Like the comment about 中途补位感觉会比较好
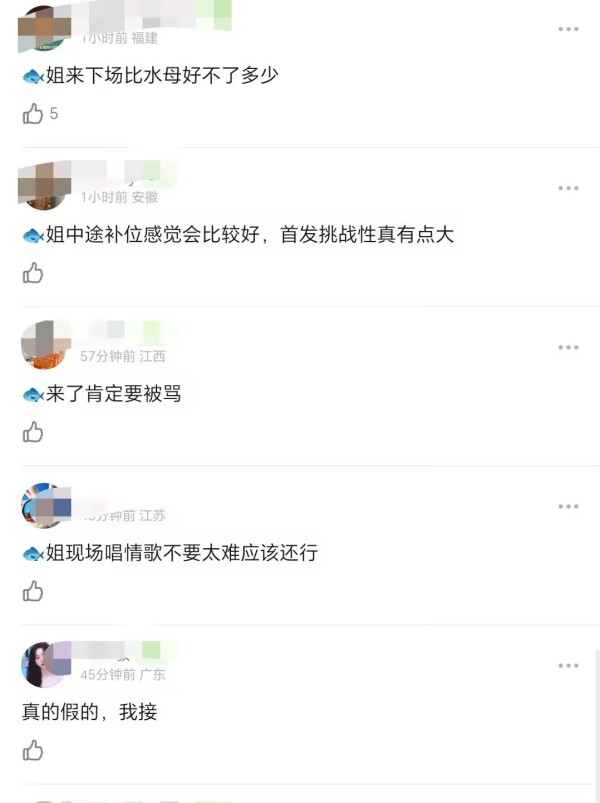The height and width of the screenshot is (803, 600). 33,272
